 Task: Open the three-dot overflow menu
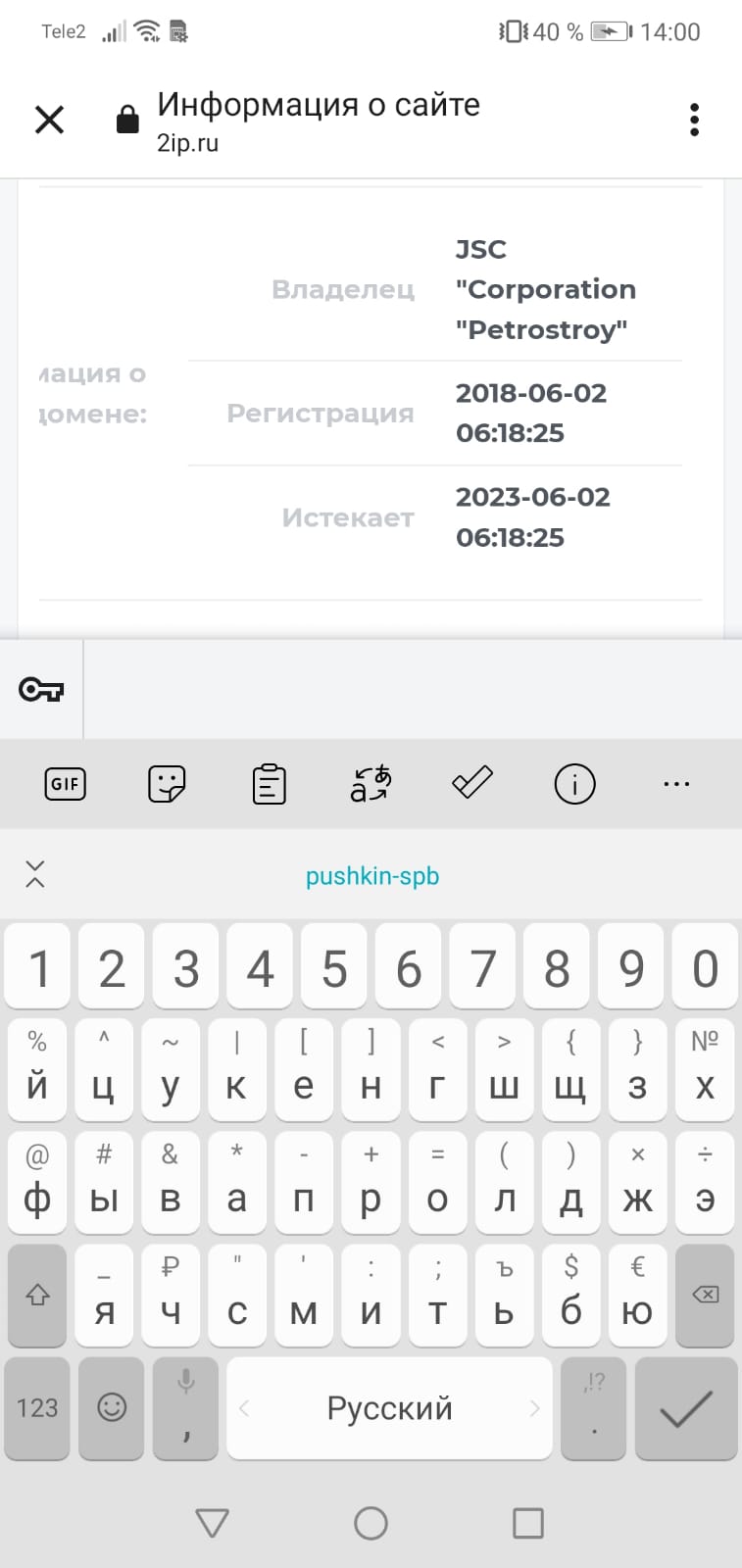tap(694, 120)
